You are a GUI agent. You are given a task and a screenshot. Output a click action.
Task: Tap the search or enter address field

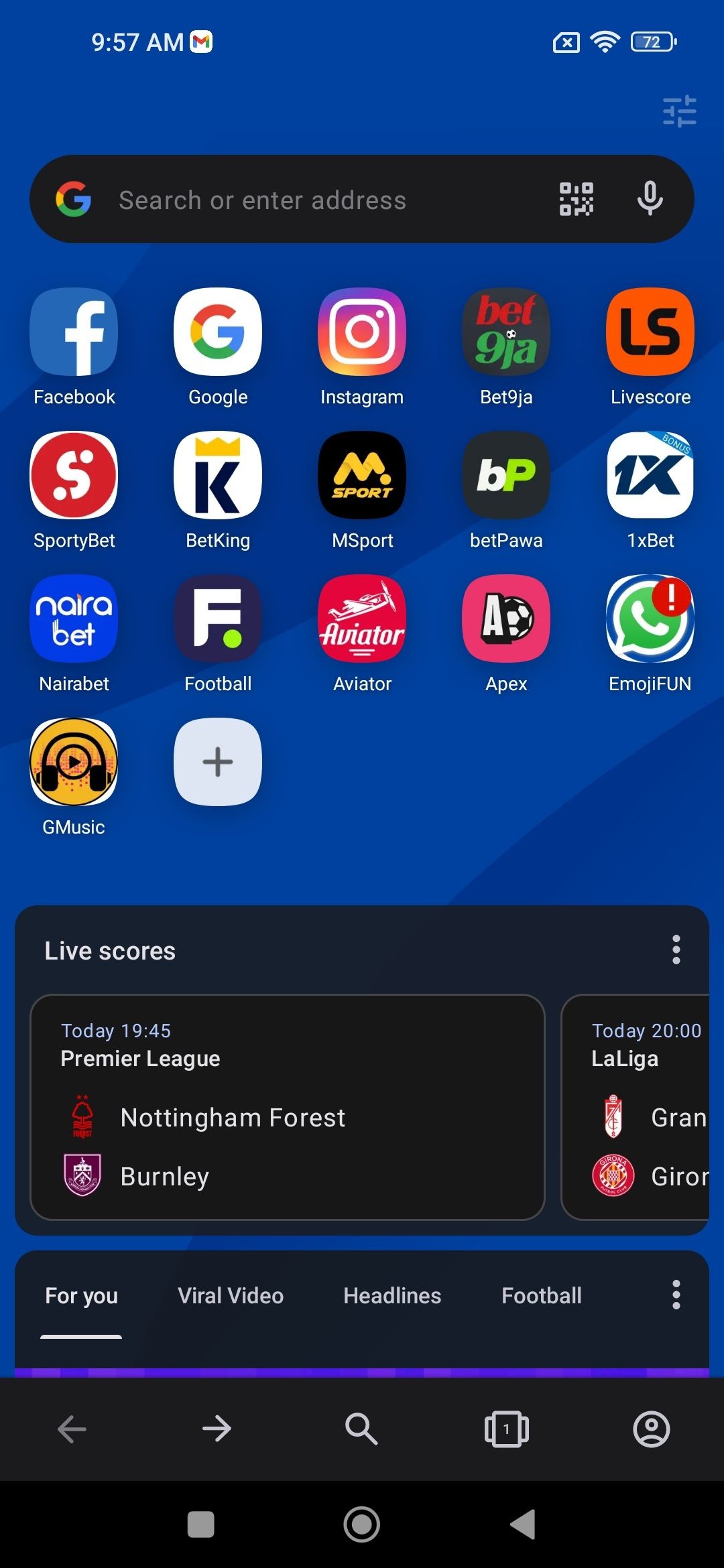tap(322, 200)
